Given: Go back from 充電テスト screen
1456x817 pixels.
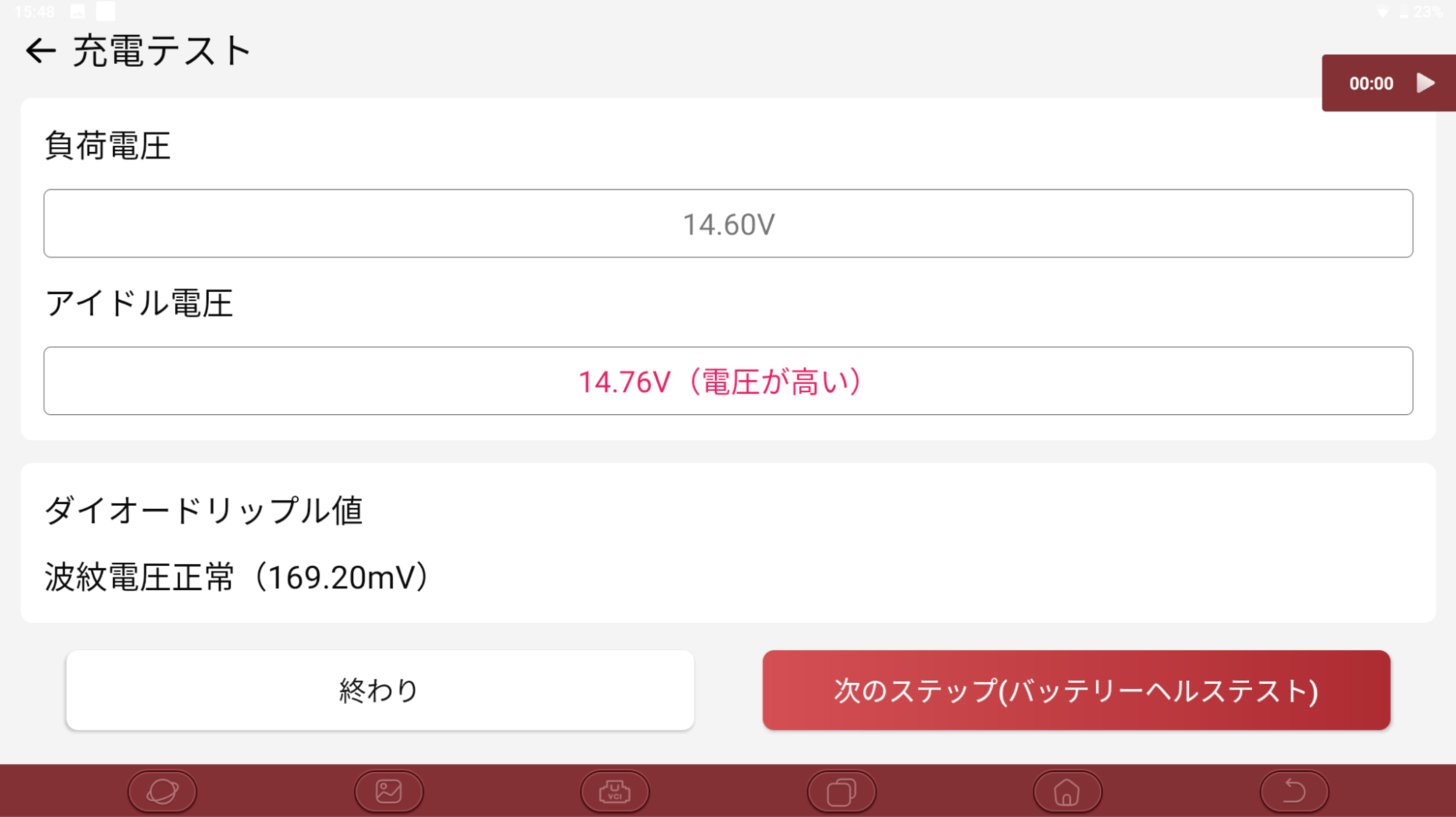Looking at the screenshot, I should (40, 51).
